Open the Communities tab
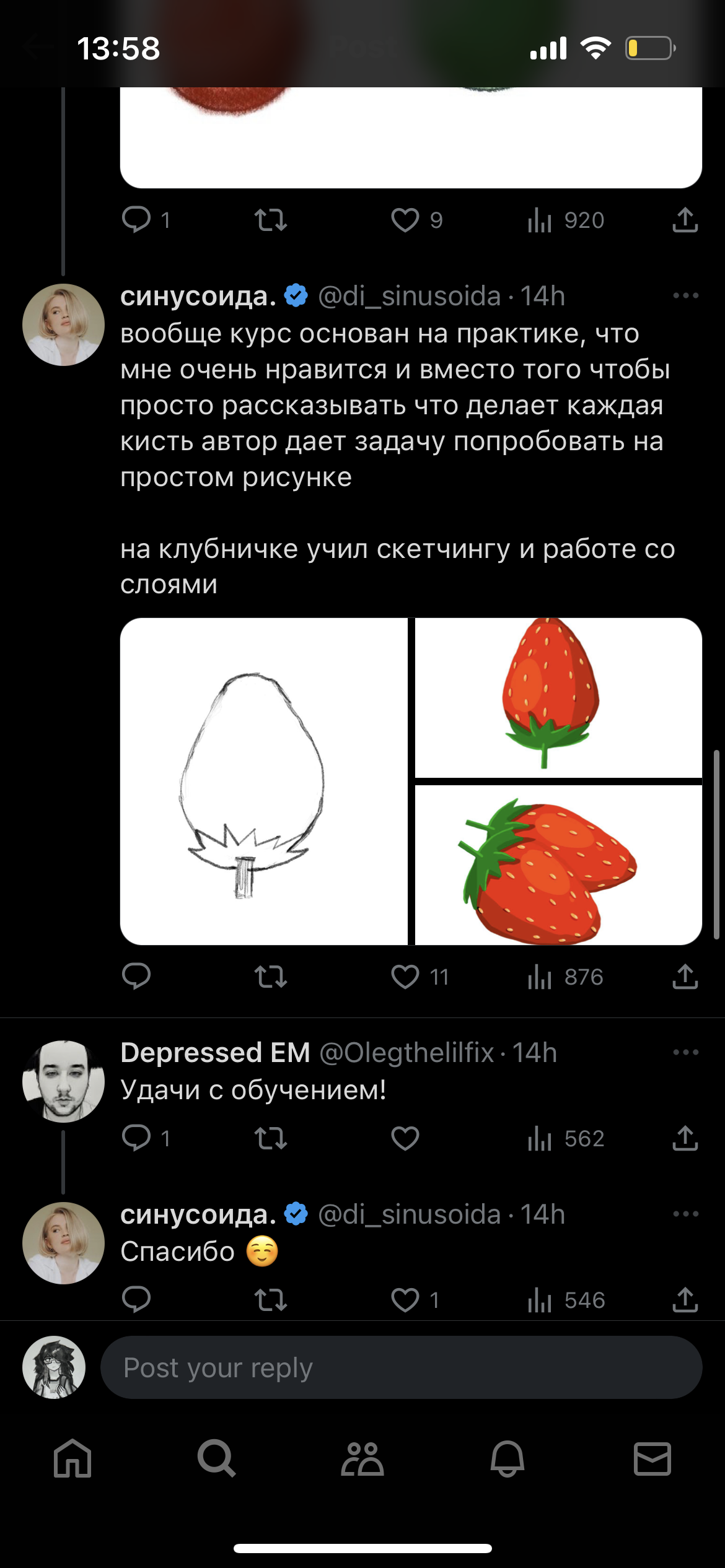The height and width of the screenshot is (1568, 725). point(362,1459)
